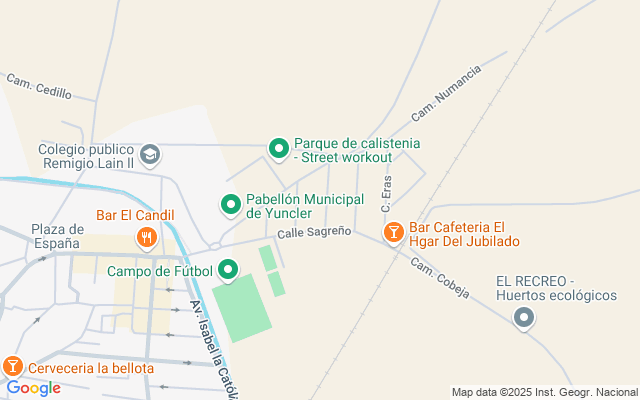Image resolution: width=640 pixels, height=400 pixels.
Task: Tap the Pabellón Municipal de Yuncler pin
Action: pyautogui.click(x=231, y=205)
